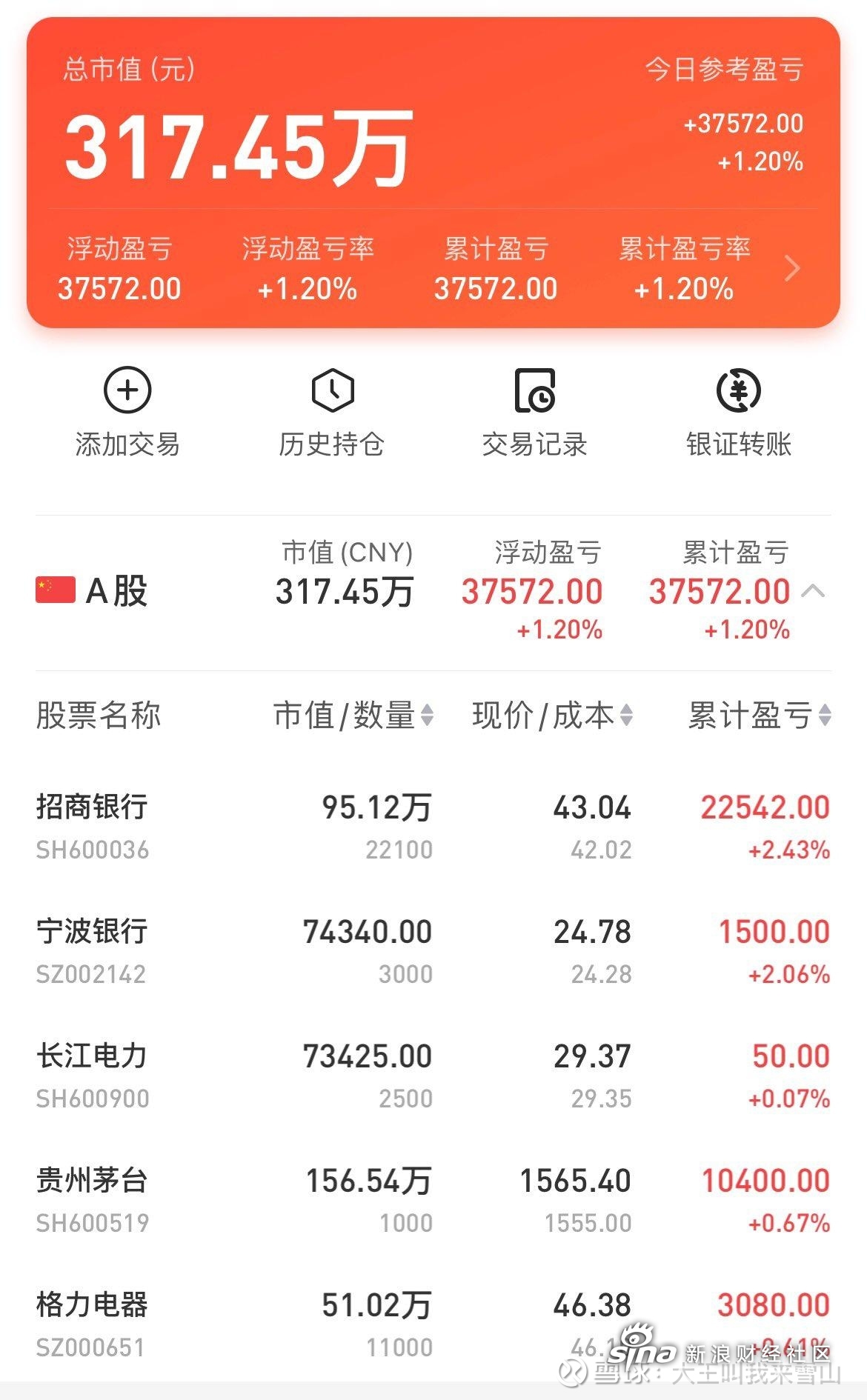Sort holdings by 累计盈亏

[760, 716]
